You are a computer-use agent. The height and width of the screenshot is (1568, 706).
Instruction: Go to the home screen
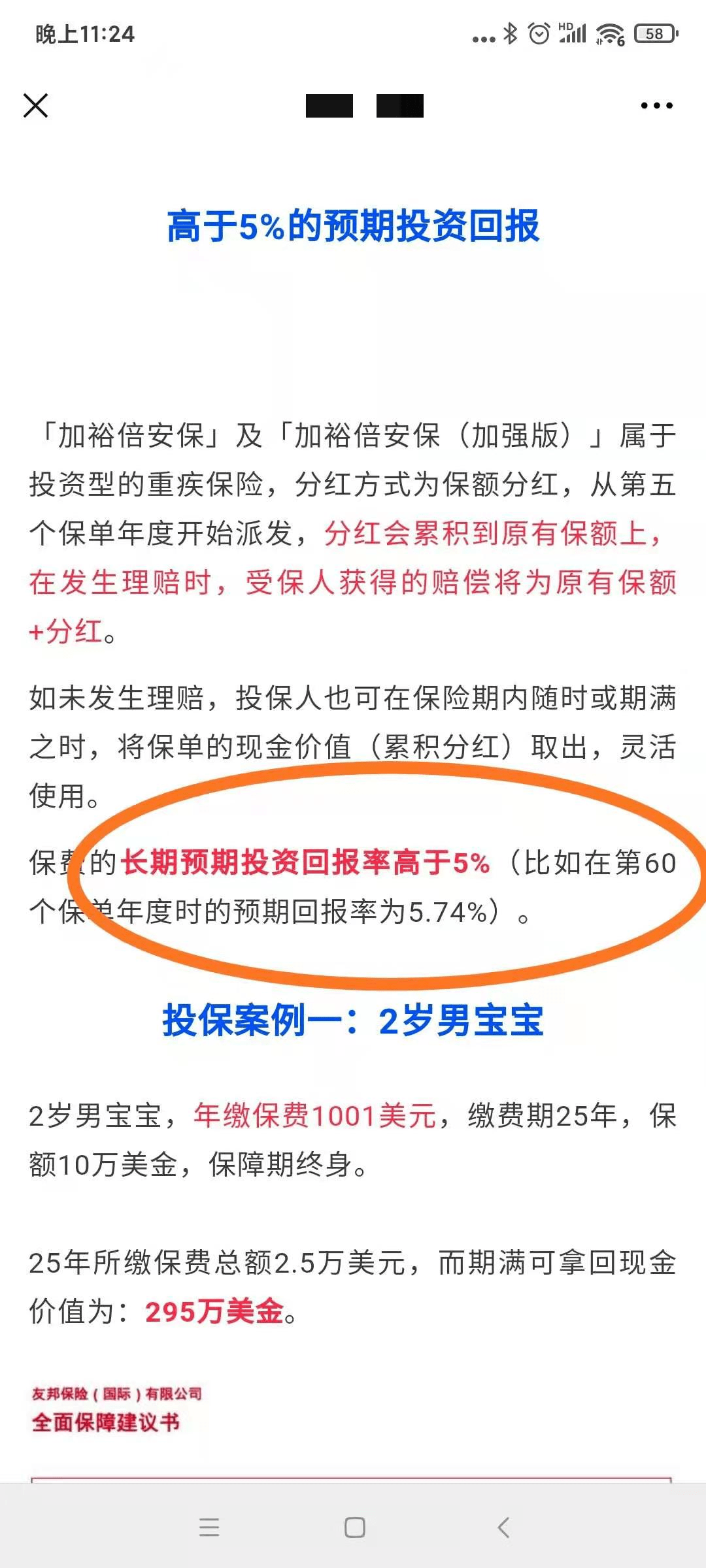(354, 1527)
